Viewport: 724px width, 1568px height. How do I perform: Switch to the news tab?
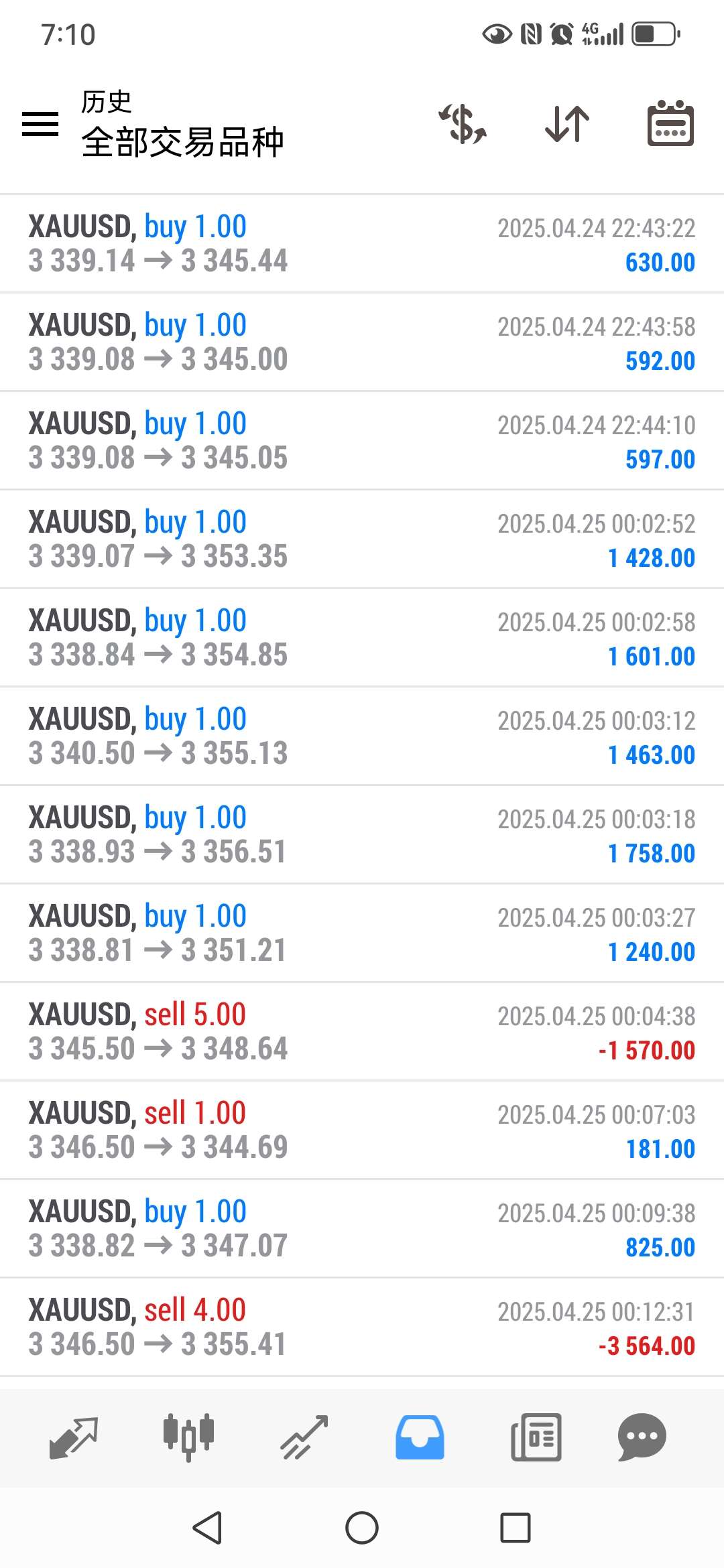coord(536,1437)
